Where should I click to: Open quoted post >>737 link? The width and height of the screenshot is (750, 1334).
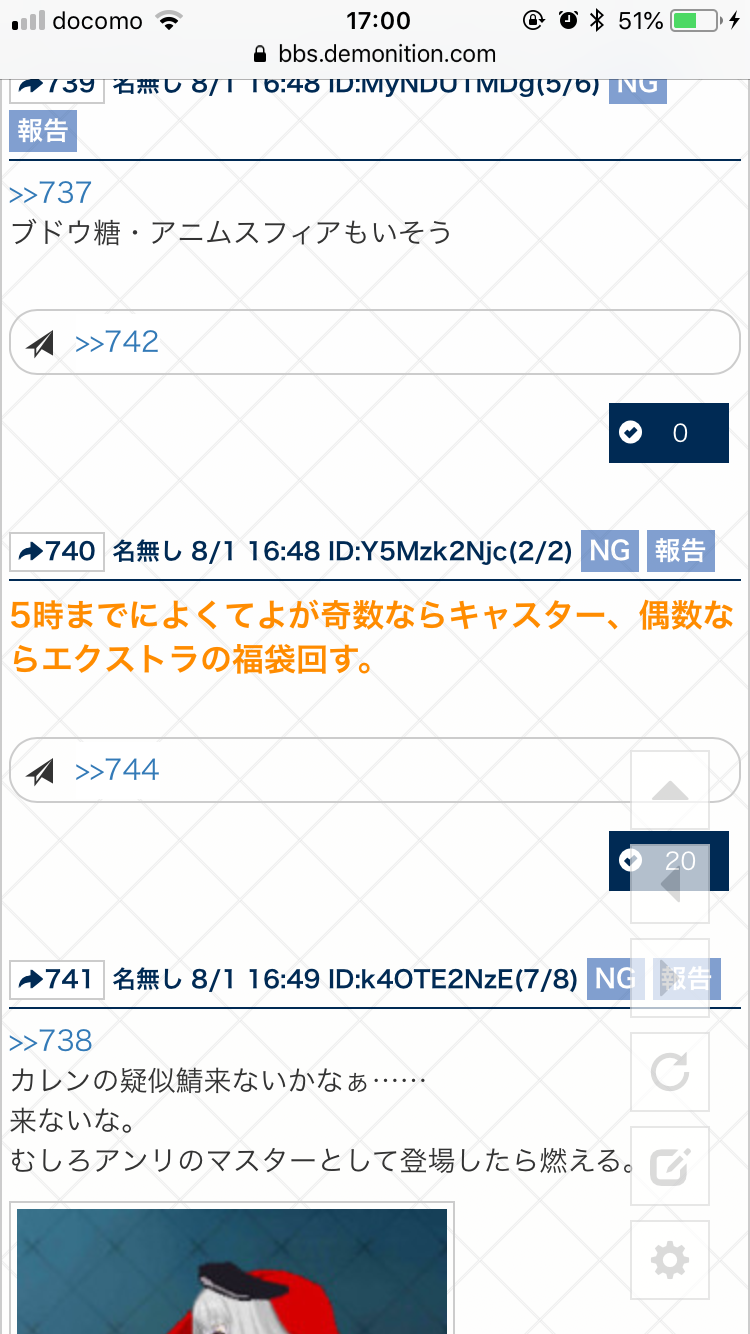point(50,192)
